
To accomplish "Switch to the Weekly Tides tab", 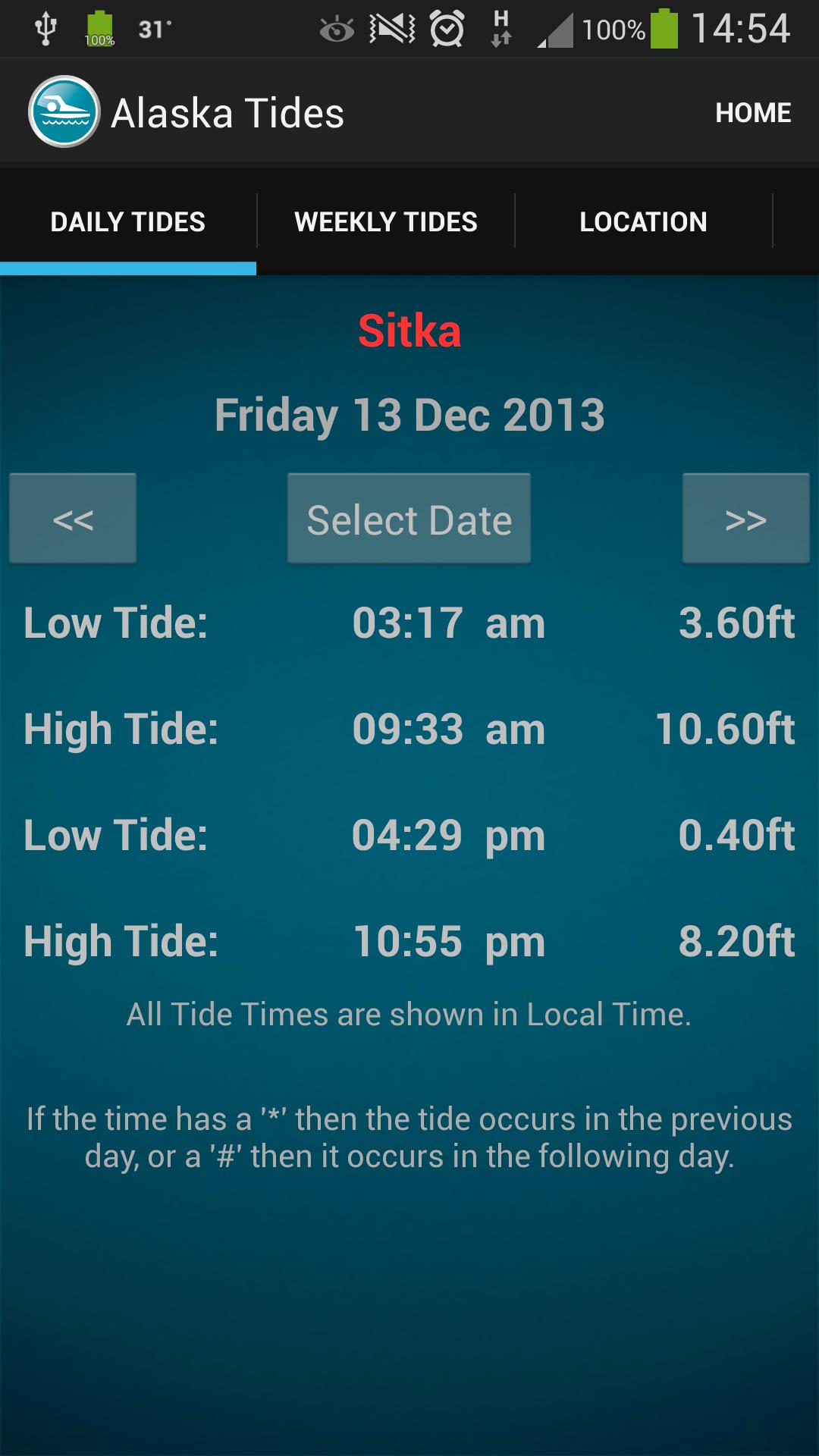I will coord(385,221).
